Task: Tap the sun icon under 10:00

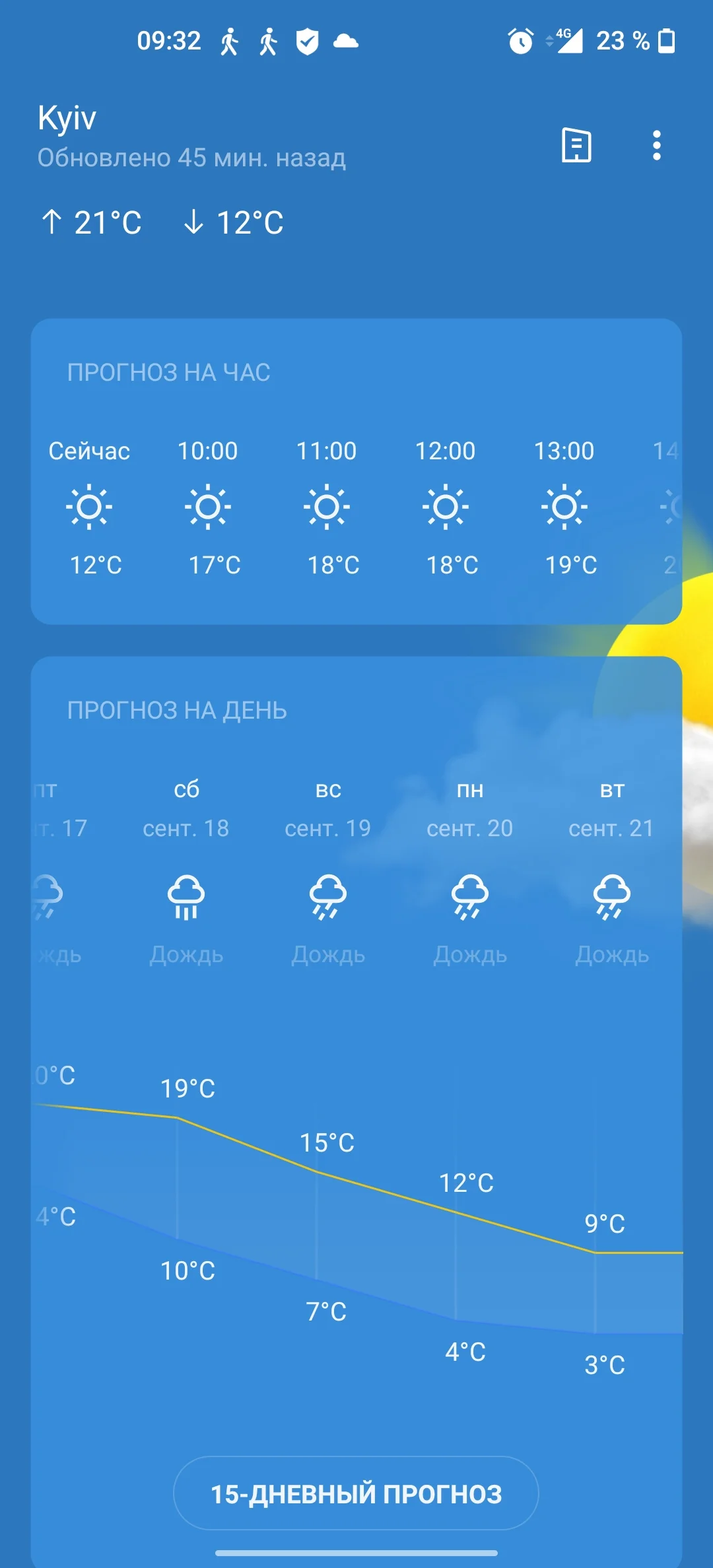Action: pyautogui.click(x=209, y=507)
